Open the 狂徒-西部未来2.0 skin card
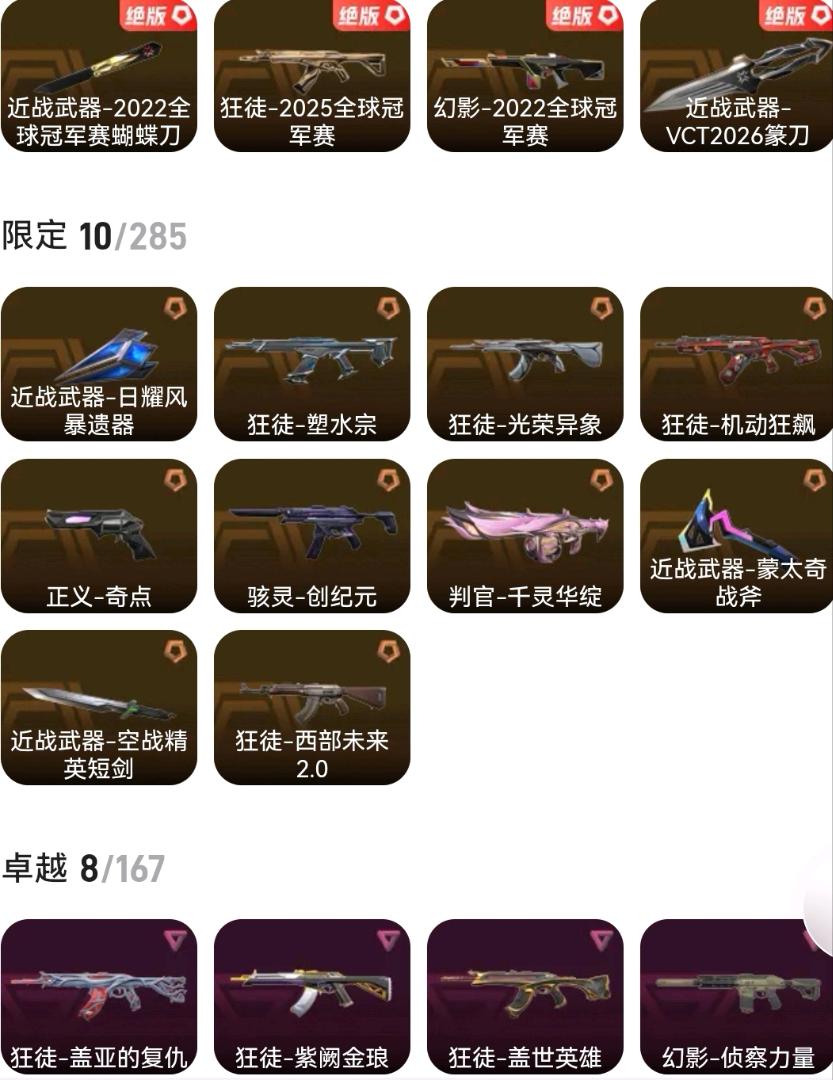833x1080 pixels. point(312,707)
